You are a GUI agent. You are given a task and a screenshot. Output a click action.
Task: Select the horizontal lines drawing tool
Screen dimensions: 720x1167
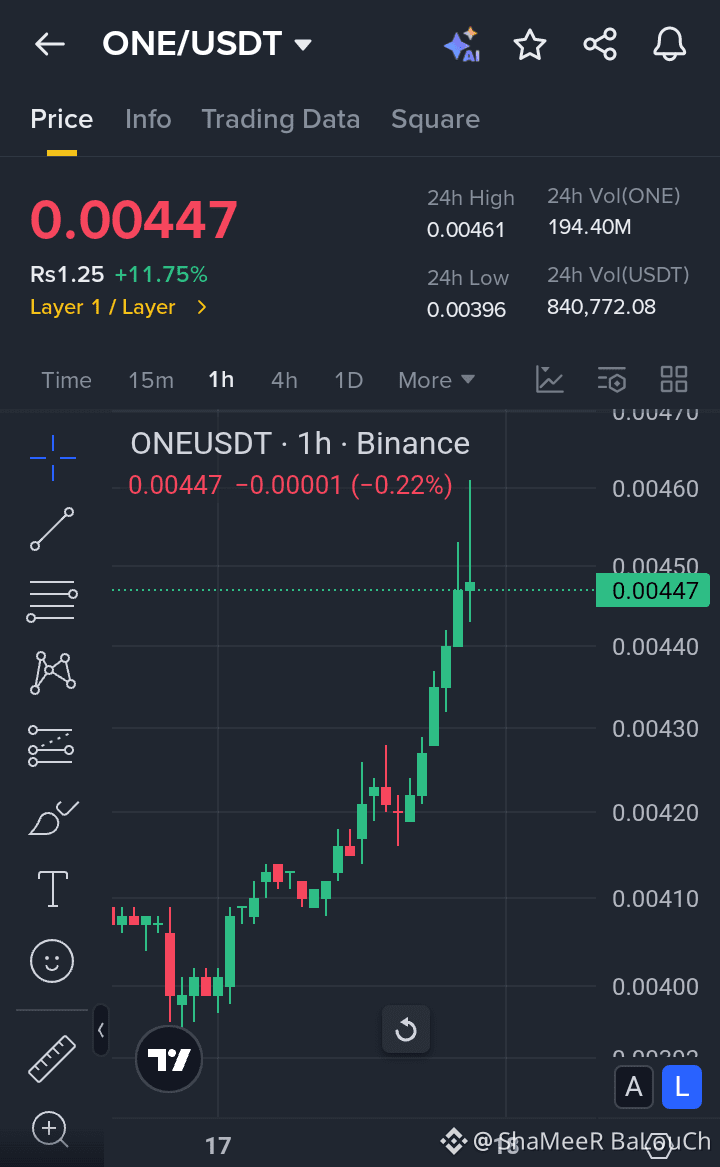pyautogui.click(x=51, y=601)
